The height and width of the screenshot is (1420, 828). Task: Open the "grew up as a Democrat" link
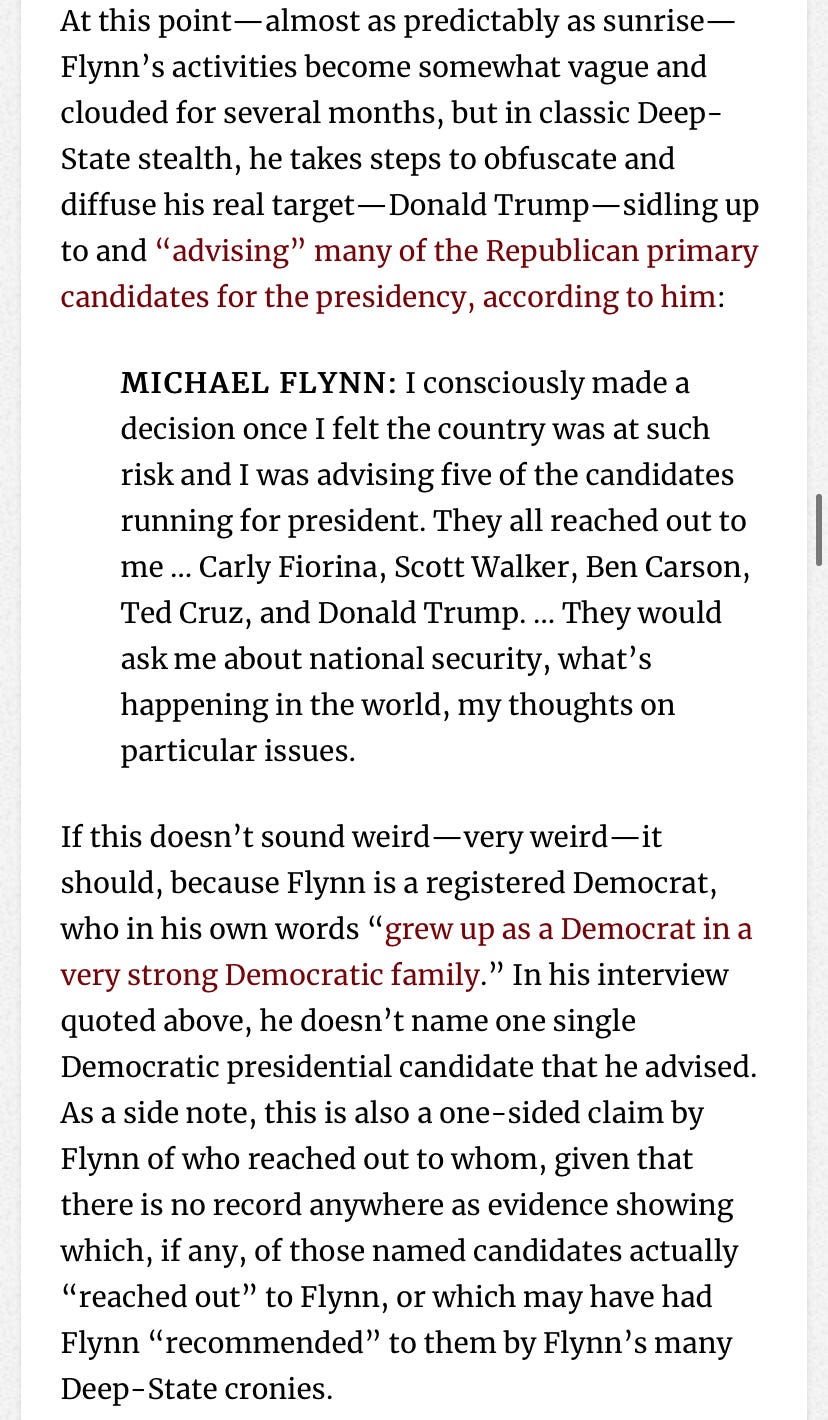[568, 930]
